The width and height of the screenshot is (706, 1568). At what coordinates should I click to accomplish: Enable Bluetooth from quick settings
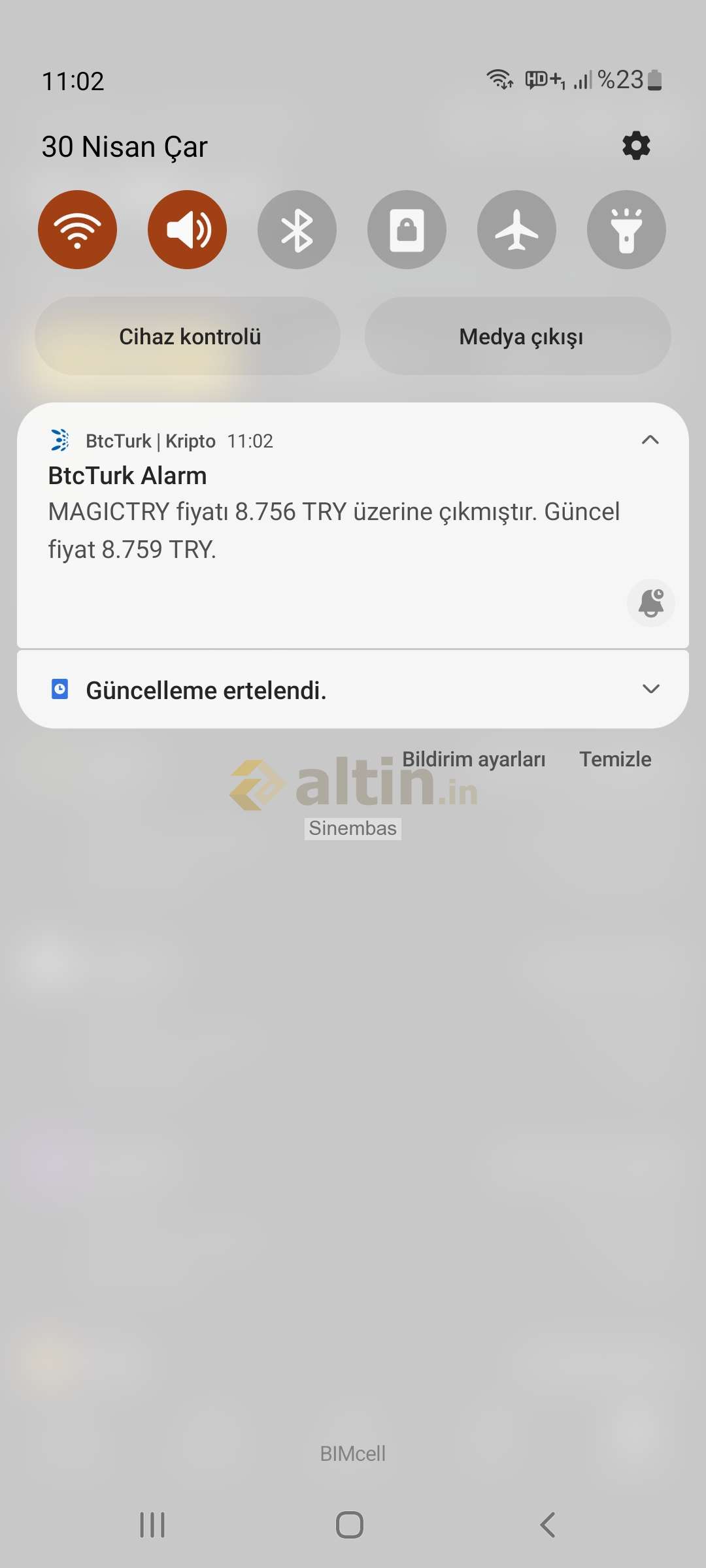(297, 229)
